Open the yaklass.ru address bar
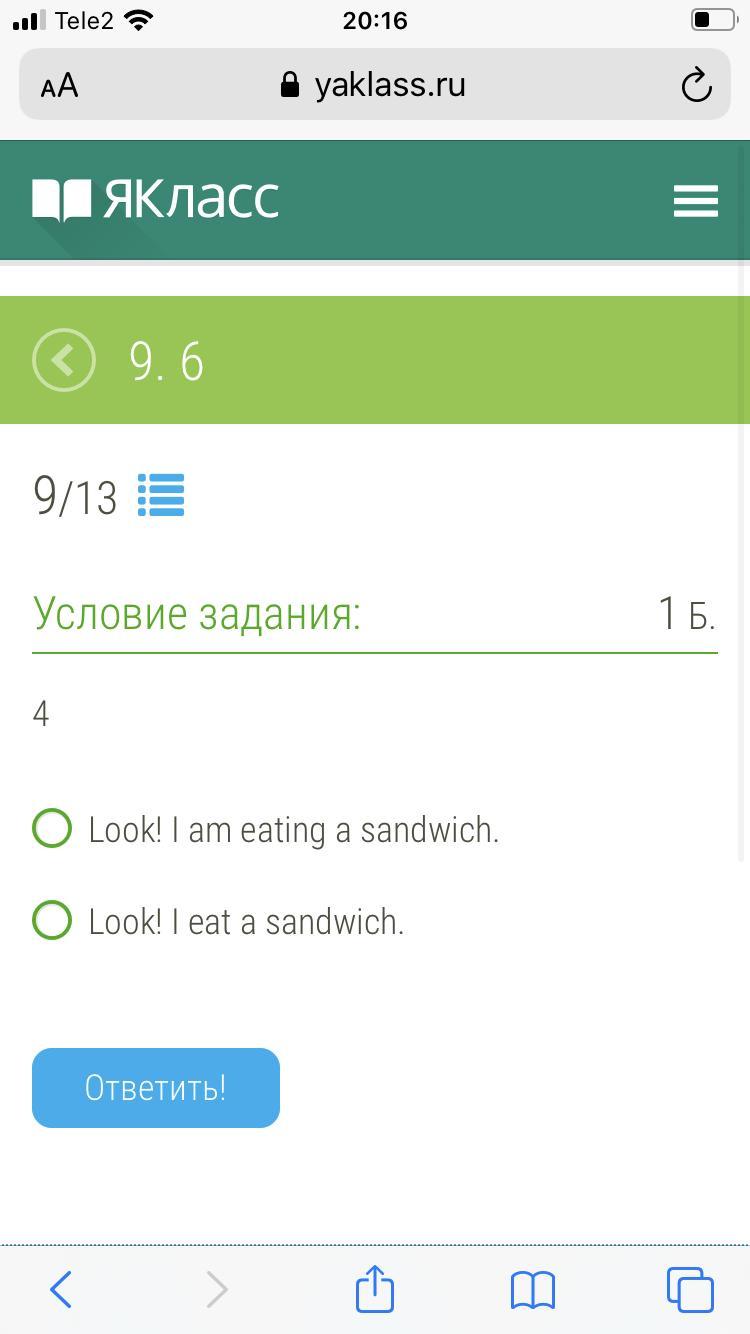Screen dimensions: 750x1334 pos(375,85)
